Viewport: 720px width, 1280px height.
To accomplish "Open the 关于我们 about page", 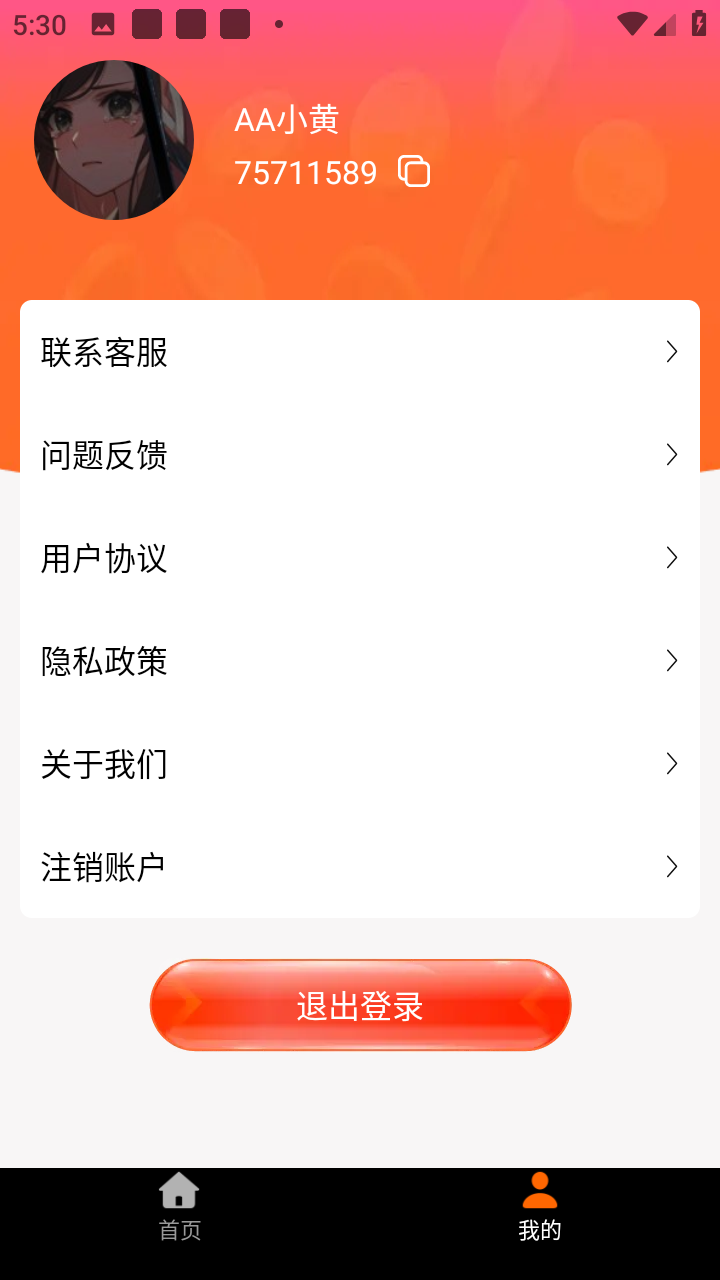I will (360, 764).
